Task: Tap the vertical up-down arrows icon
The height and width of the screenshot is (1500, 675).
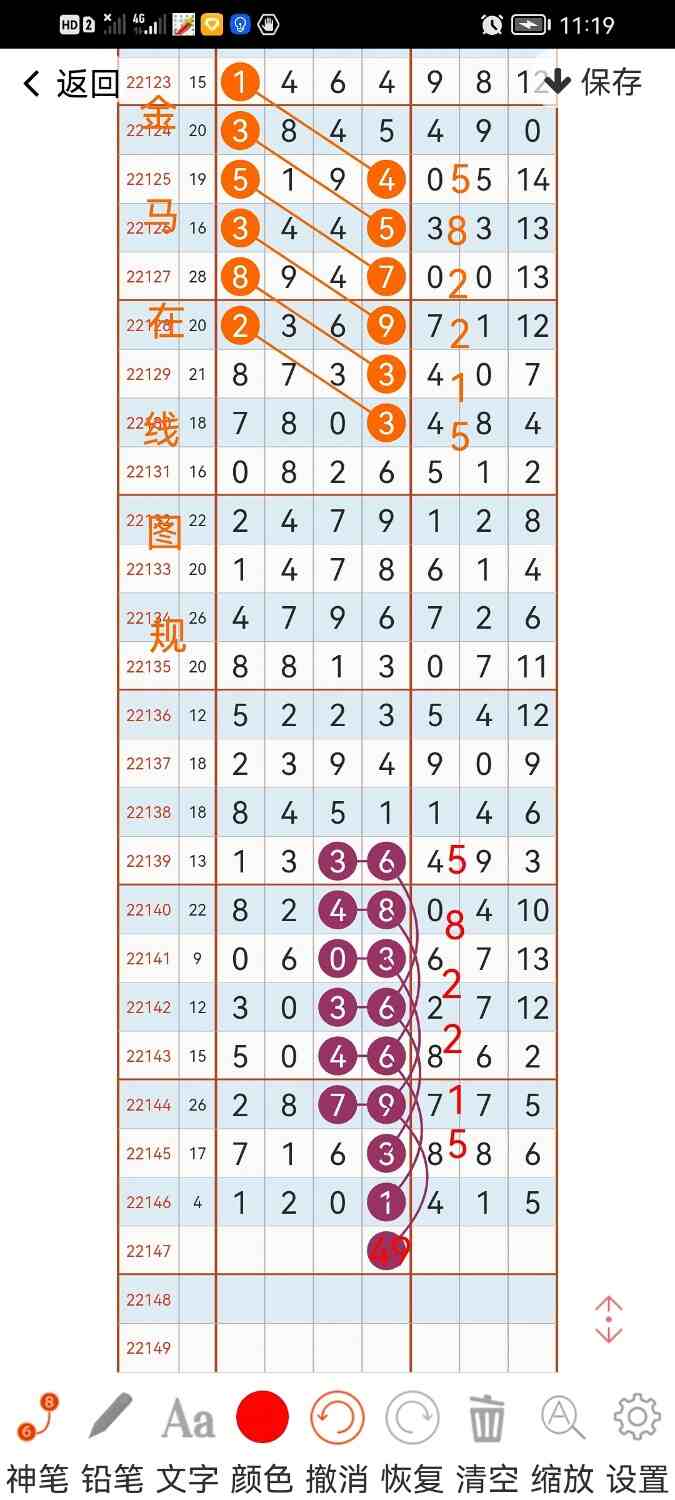Action: pos(608,1320)
